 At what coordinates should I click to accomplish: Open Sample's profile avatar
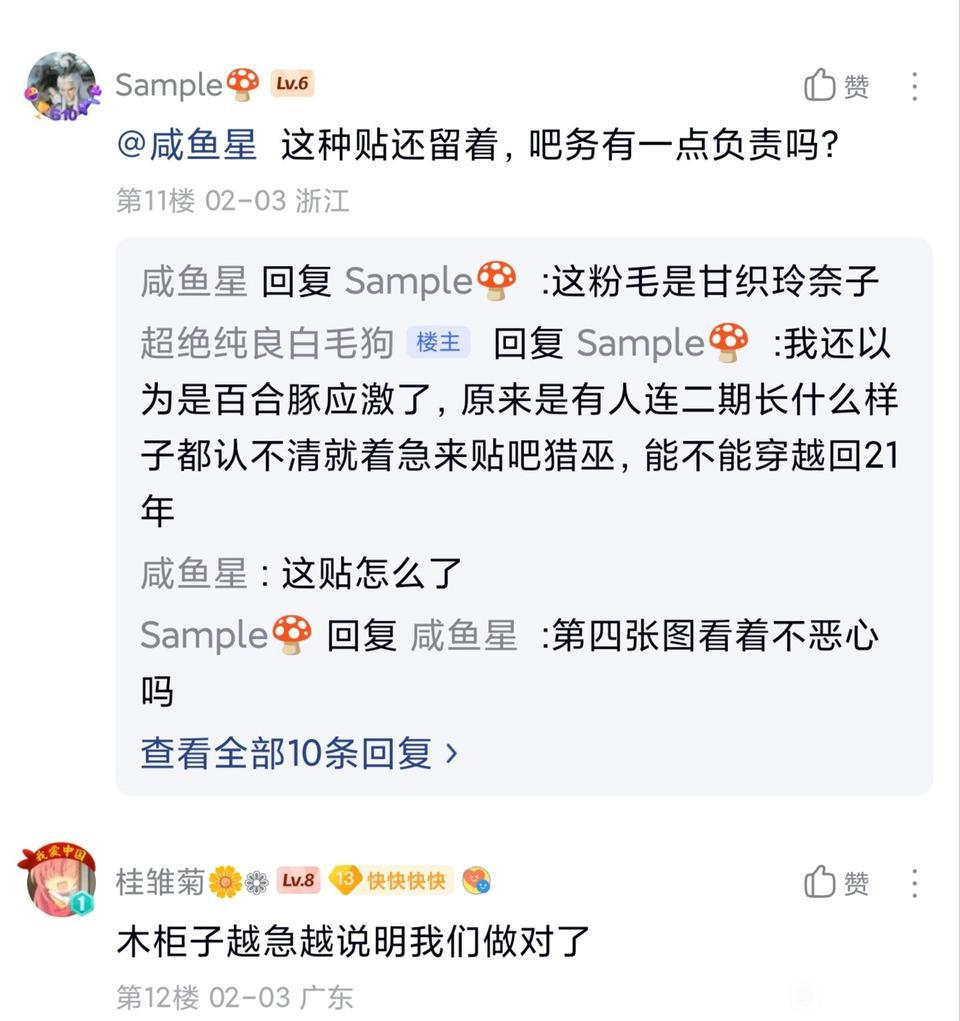coord(63,87)
